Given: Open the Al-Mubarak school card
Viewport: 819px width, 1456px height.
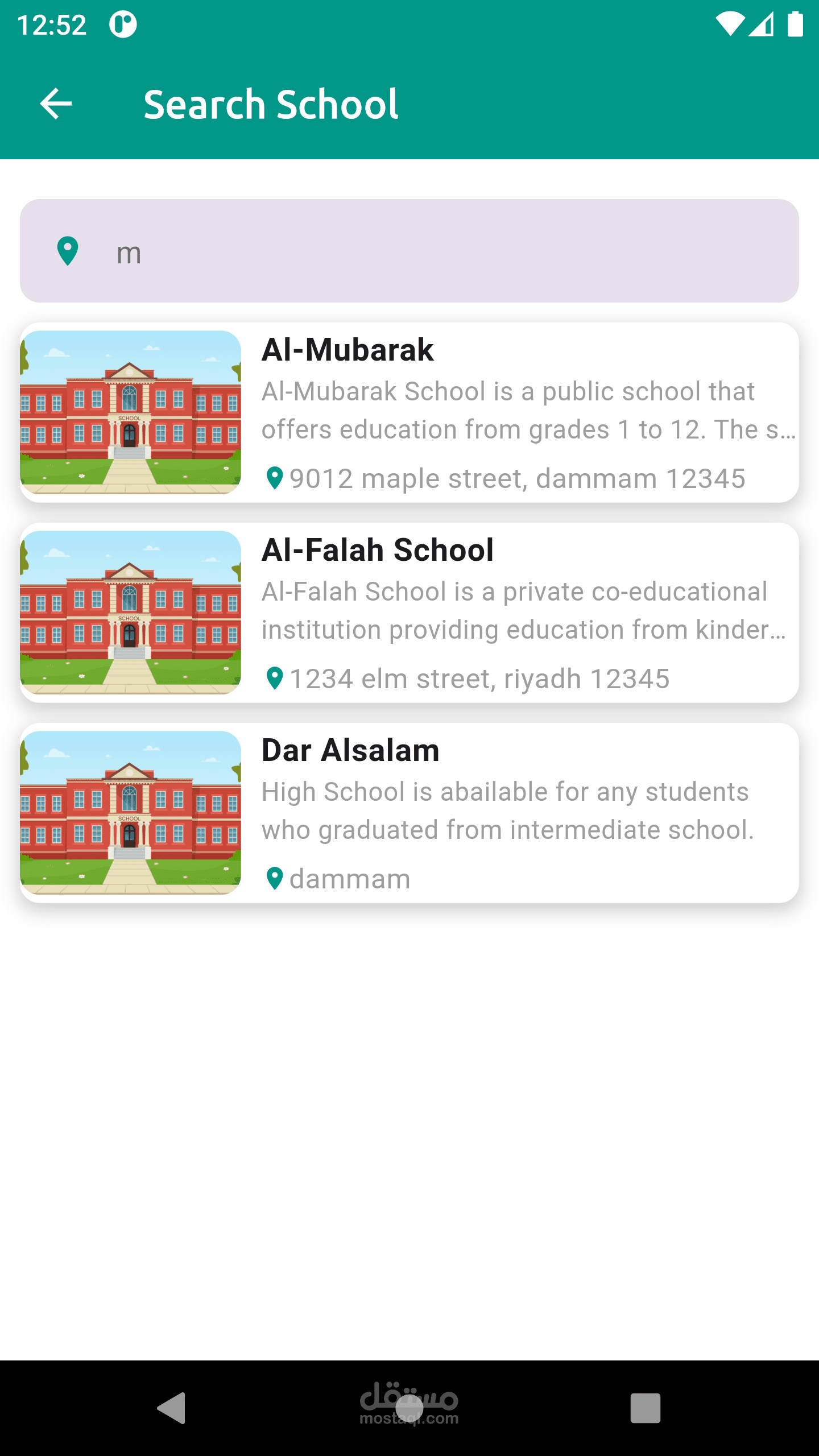Looking at the screenshot, I should coord(409,413).
